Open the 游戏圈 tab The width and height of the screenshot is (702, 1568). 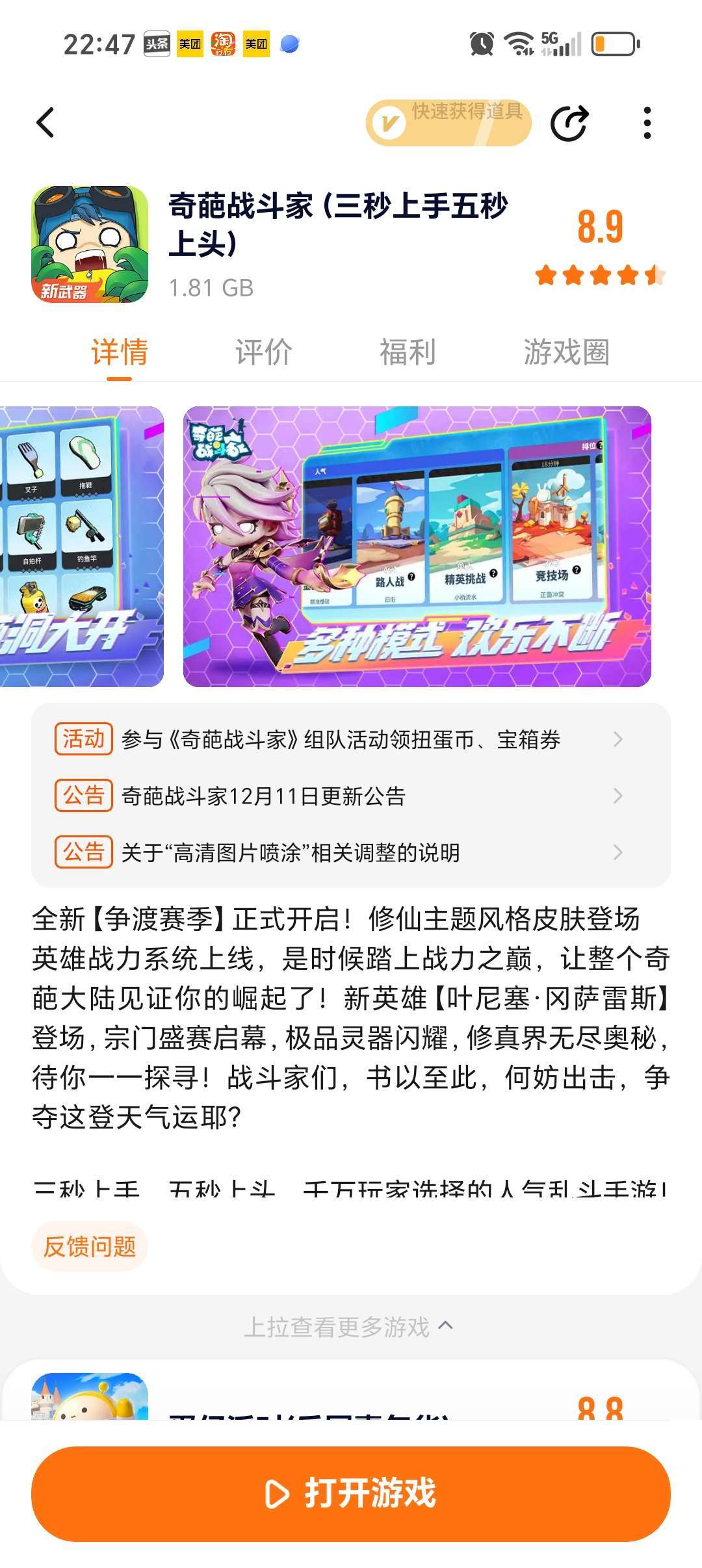566,352
